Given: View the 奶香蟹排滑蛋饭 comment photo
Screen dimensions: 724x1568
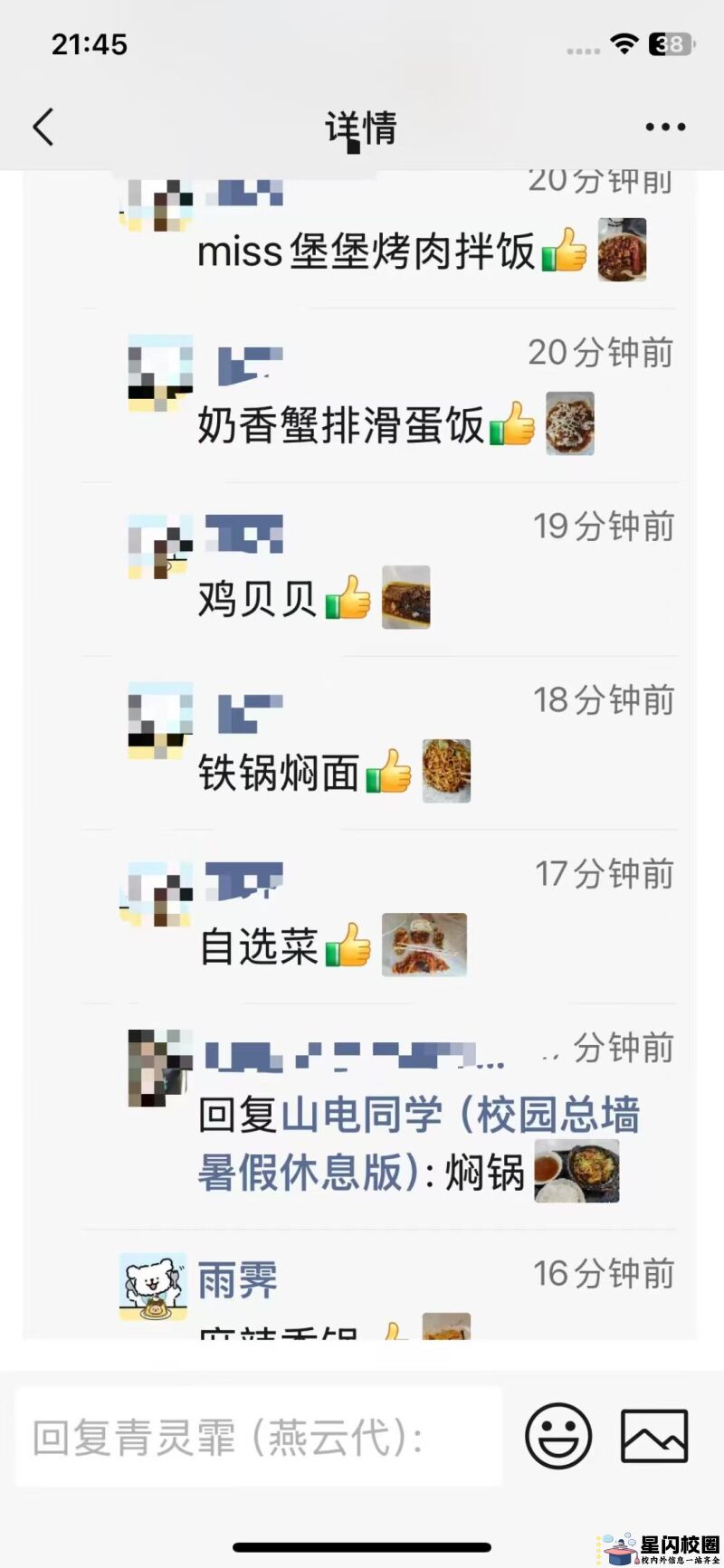Looking at the screenshot, I should click(x=570, y=423).
